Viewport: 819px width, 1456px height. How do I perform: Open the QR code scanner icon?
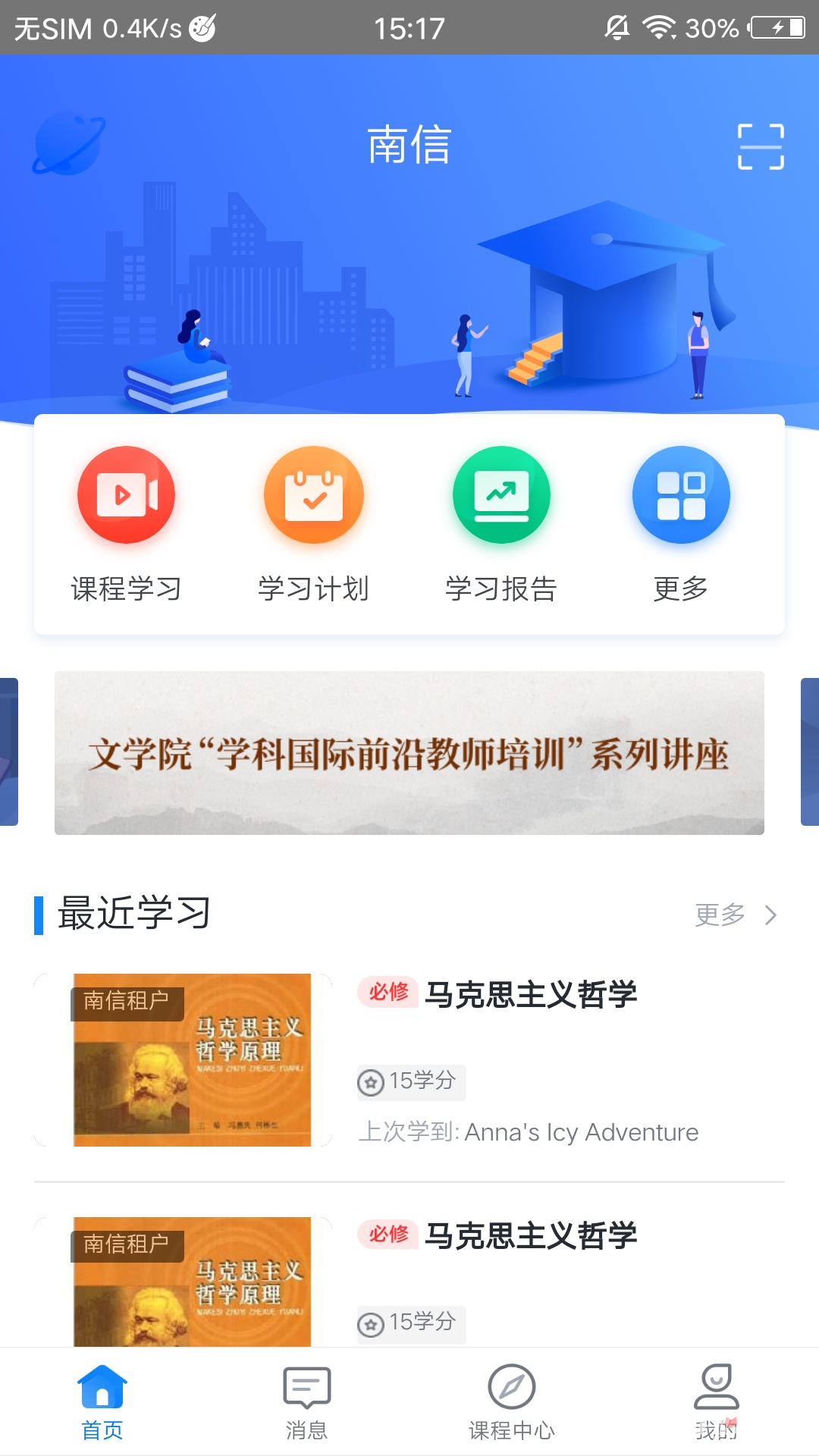click(x=761, y=148)
